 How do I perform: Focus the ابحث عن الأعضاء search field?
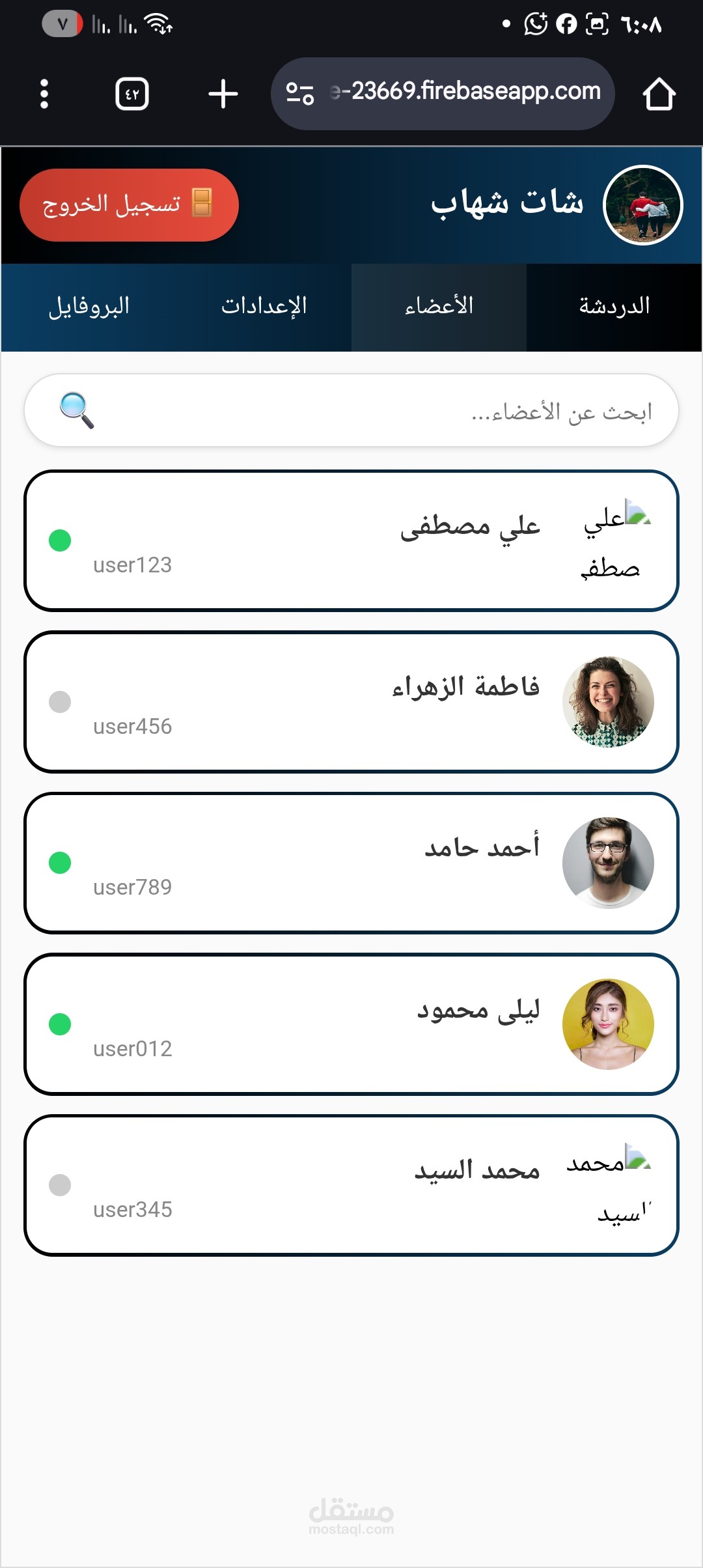coord(351,410)
